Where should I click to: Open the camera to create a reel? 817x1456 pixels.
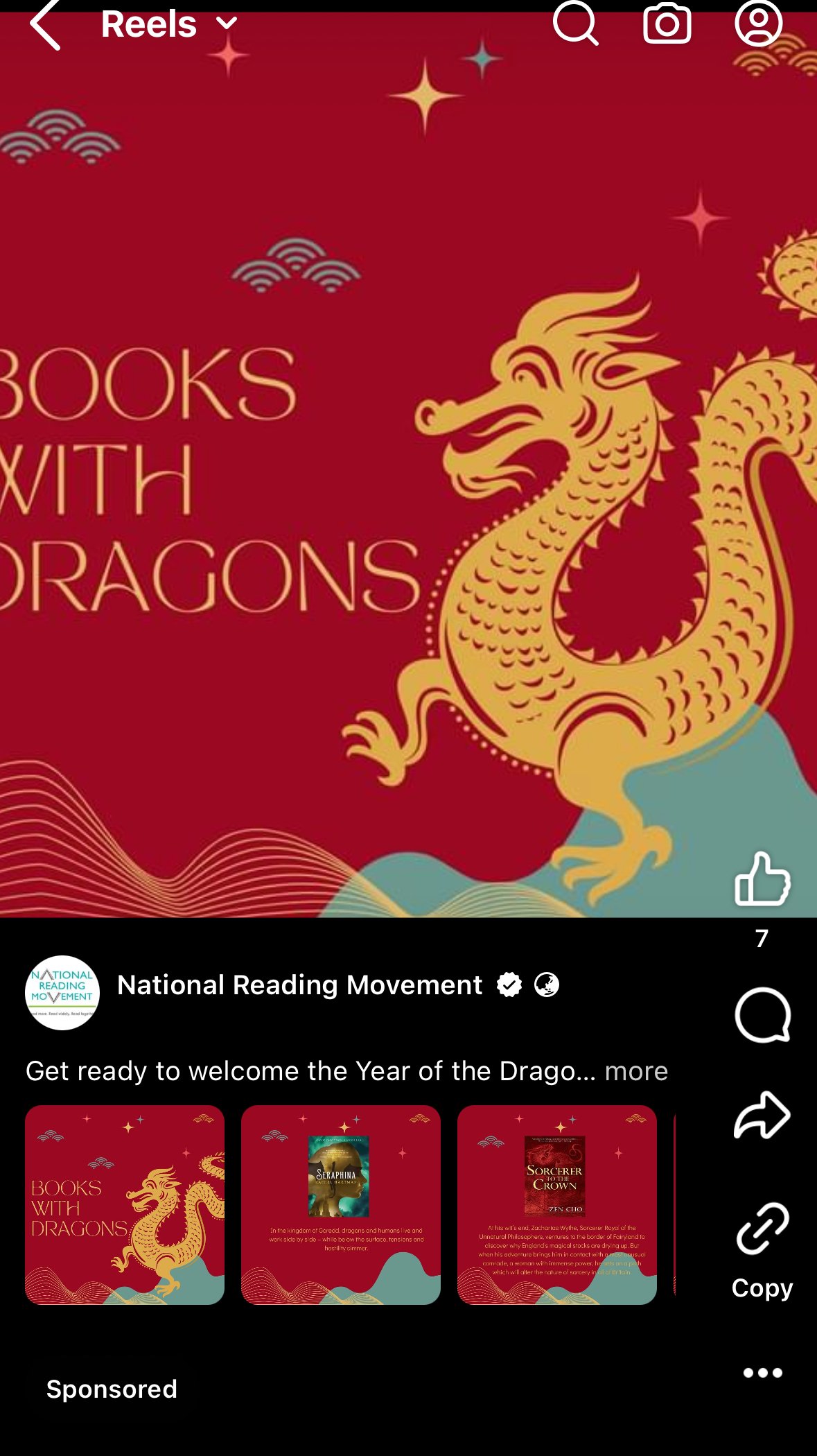(667, 24)
